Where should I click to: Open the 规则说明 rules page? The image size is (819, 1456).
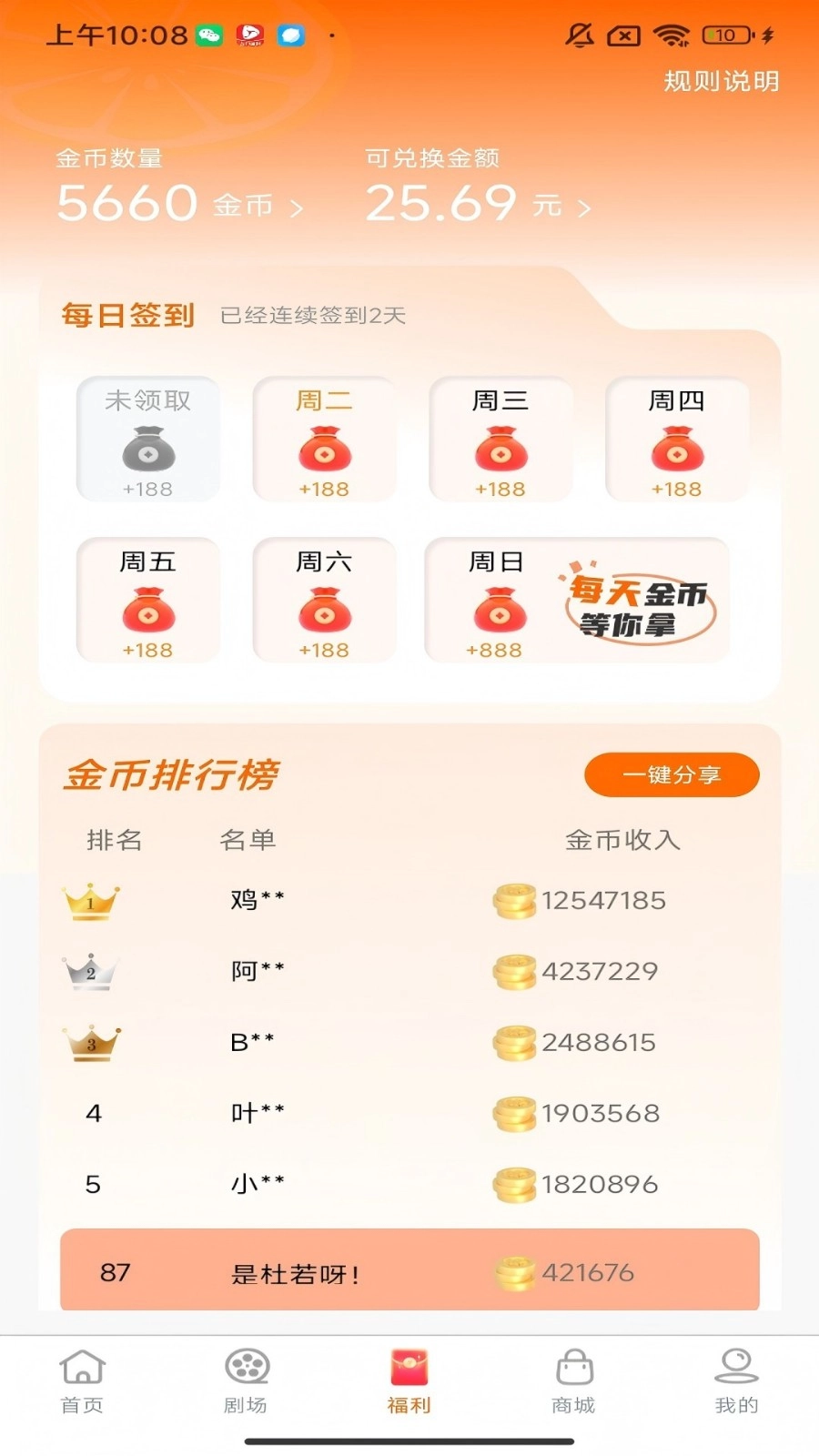point(720,82)
